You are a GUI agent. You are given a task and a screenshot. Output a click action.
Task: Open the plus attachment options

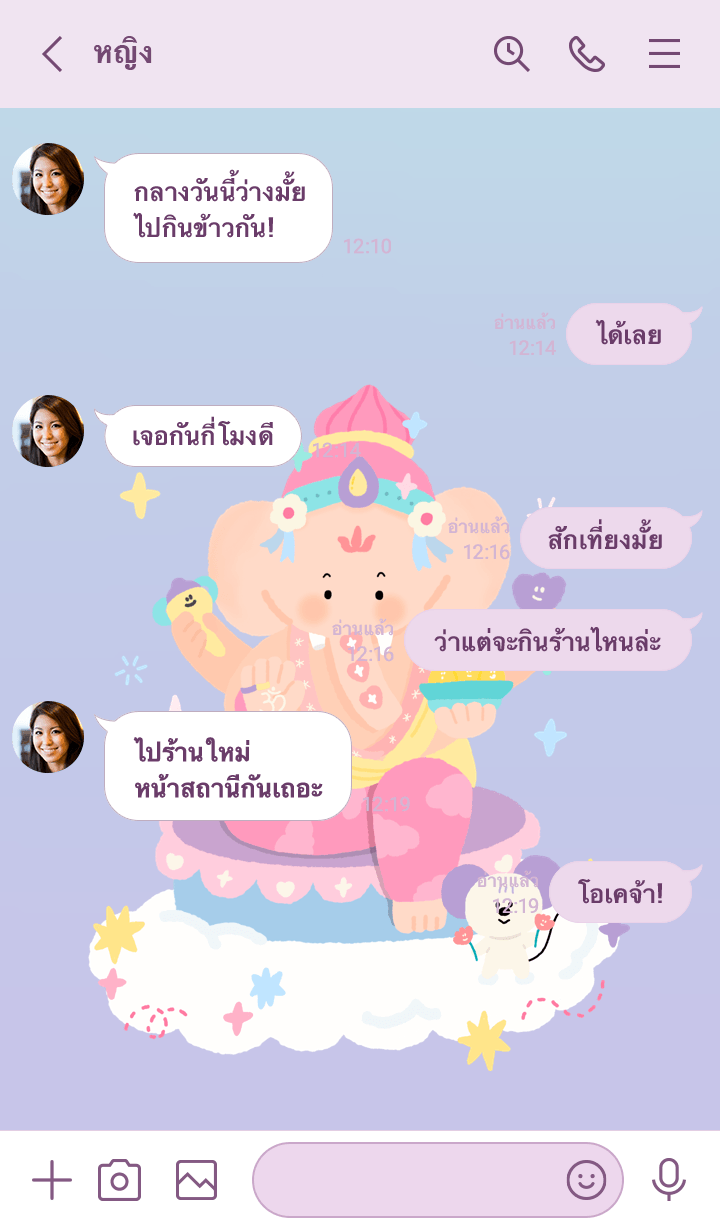tap(52, 1181)
